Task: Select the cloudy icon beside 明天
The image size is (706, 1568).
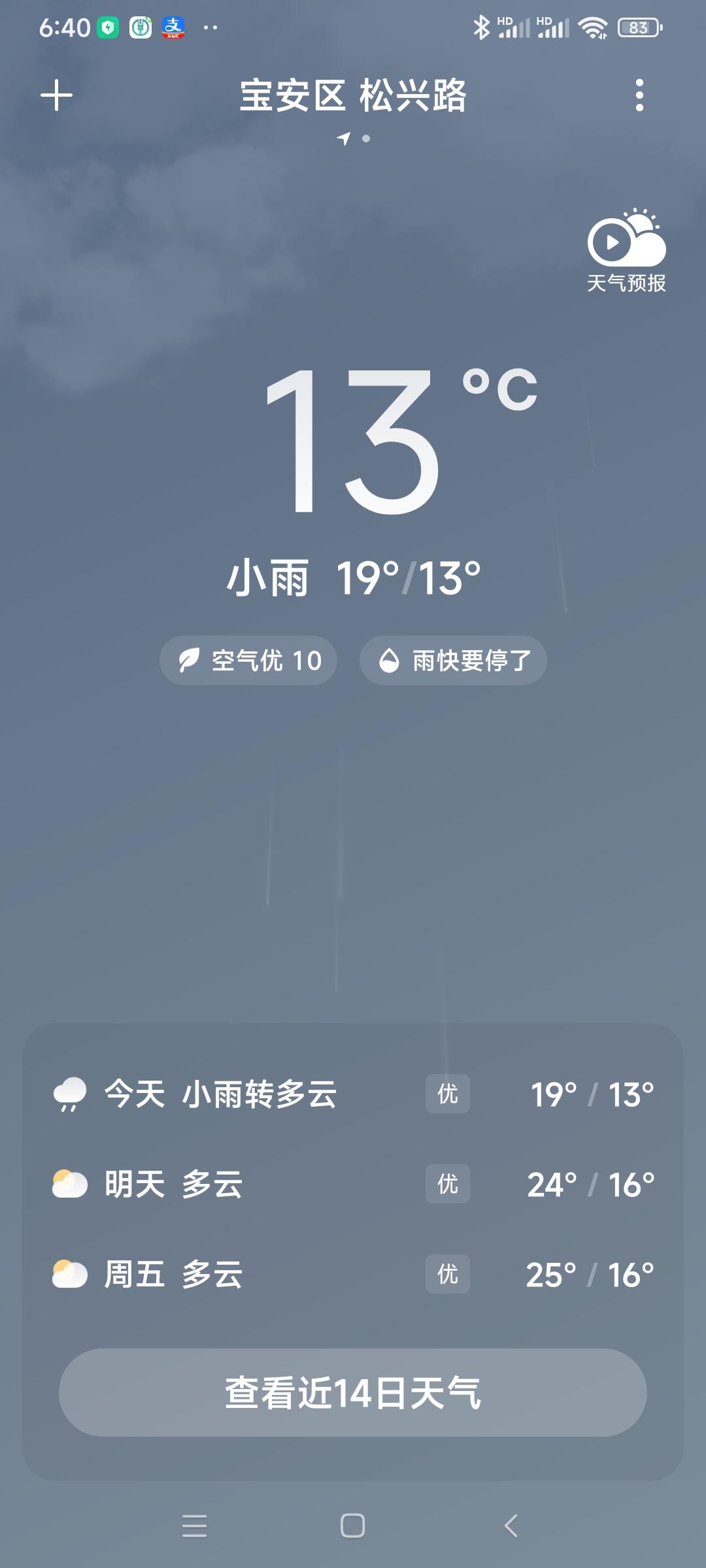Action: [70, 1184]
